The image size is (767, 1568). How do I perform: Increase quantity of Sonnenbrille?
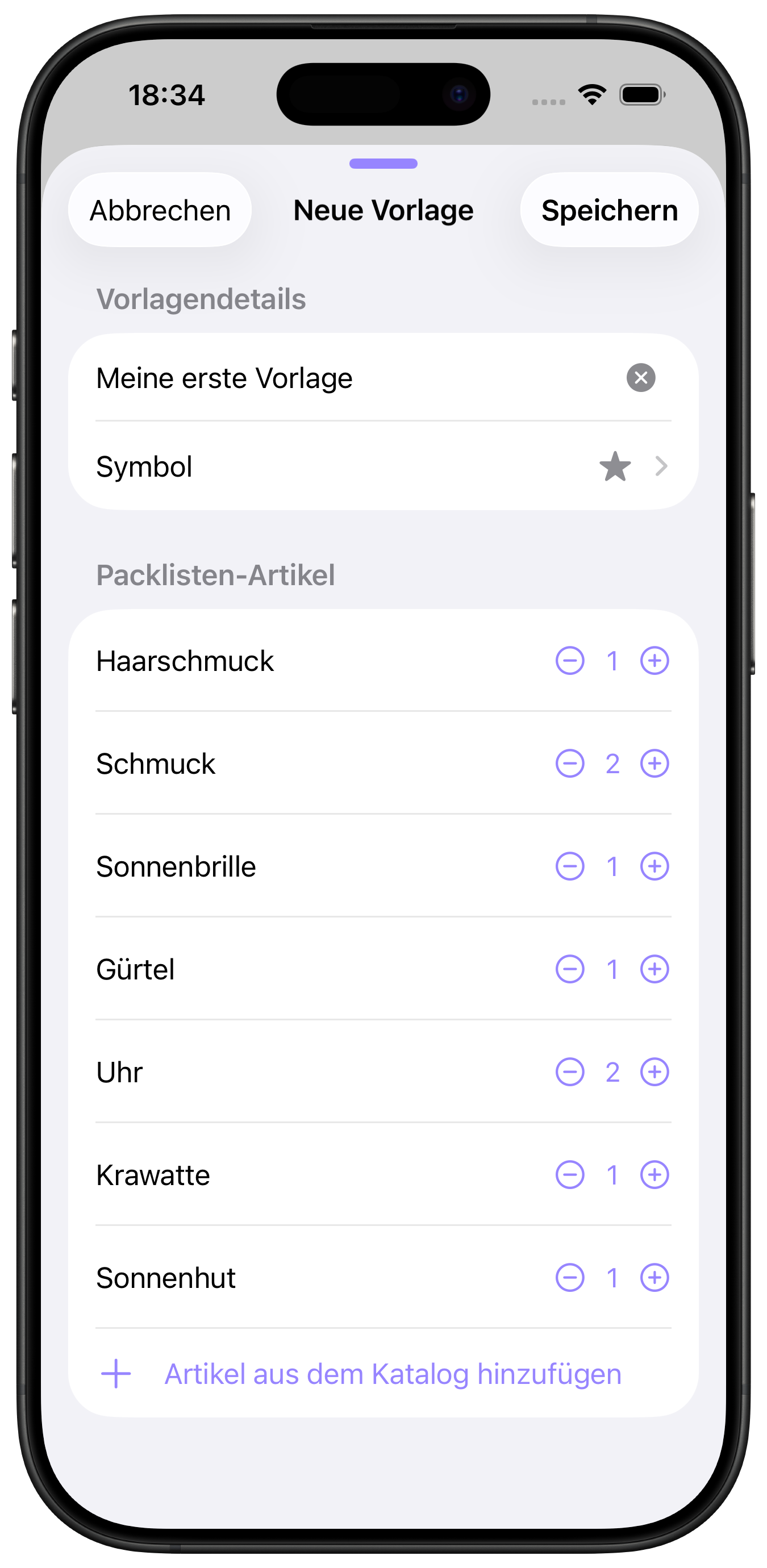[655, 867]
